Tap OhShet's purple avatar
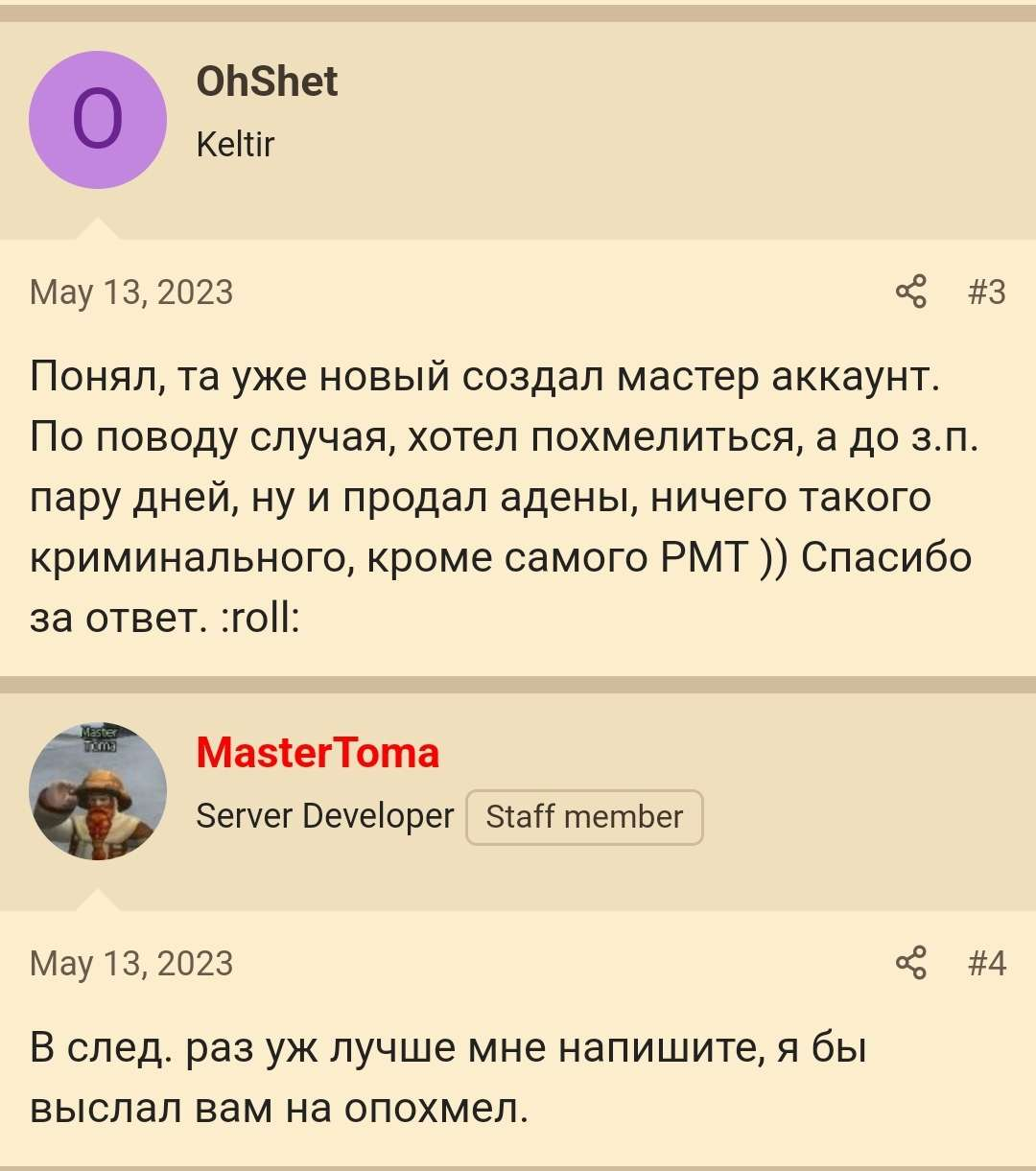 tap(98, 120)
